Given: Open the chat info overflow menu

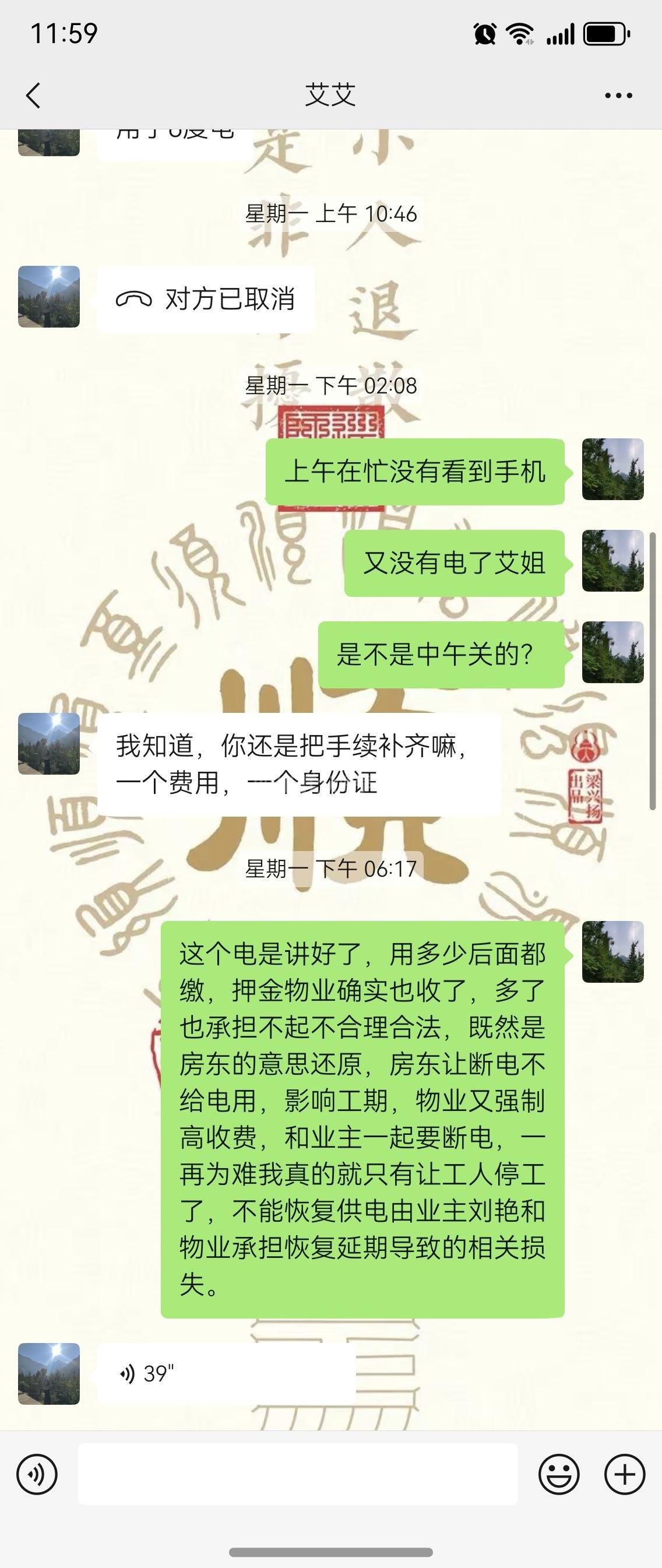Looking at the screenshot, I should 618,96.
